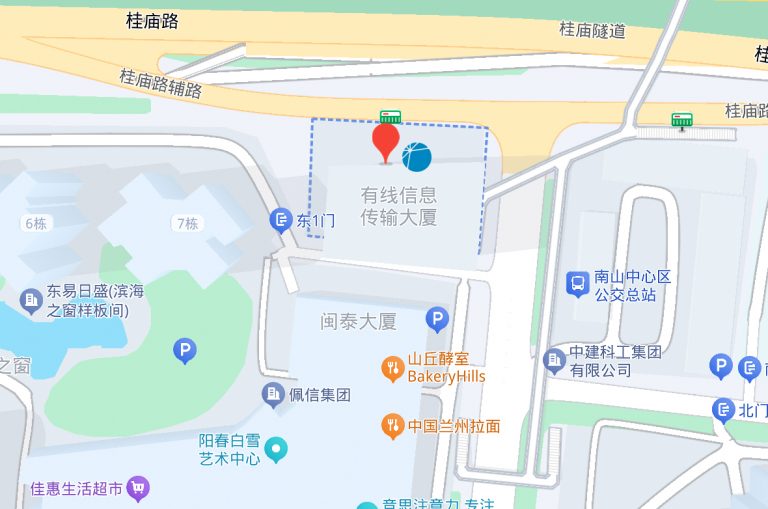Open 东易日盛(滨海之窗样板间) marker
The image size is (768, 509).
click(31, 300)
